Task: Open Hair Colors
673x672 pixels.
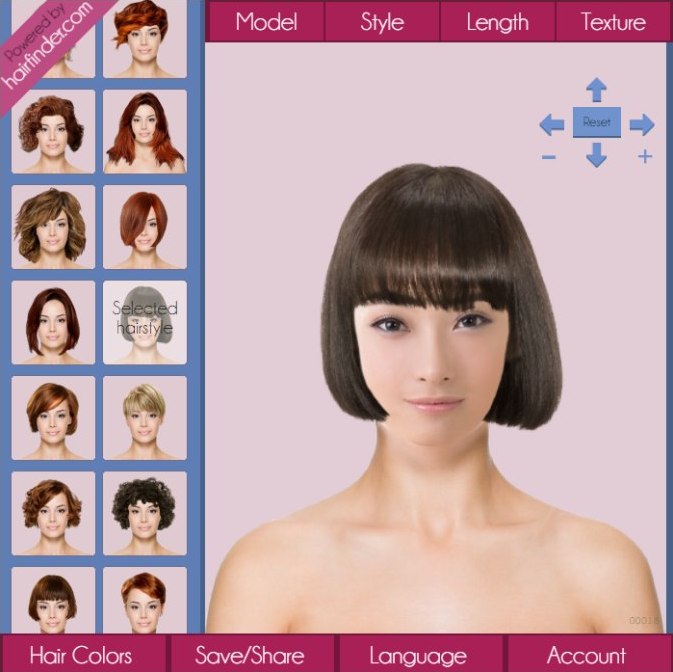Action: (x=80, y=655)
